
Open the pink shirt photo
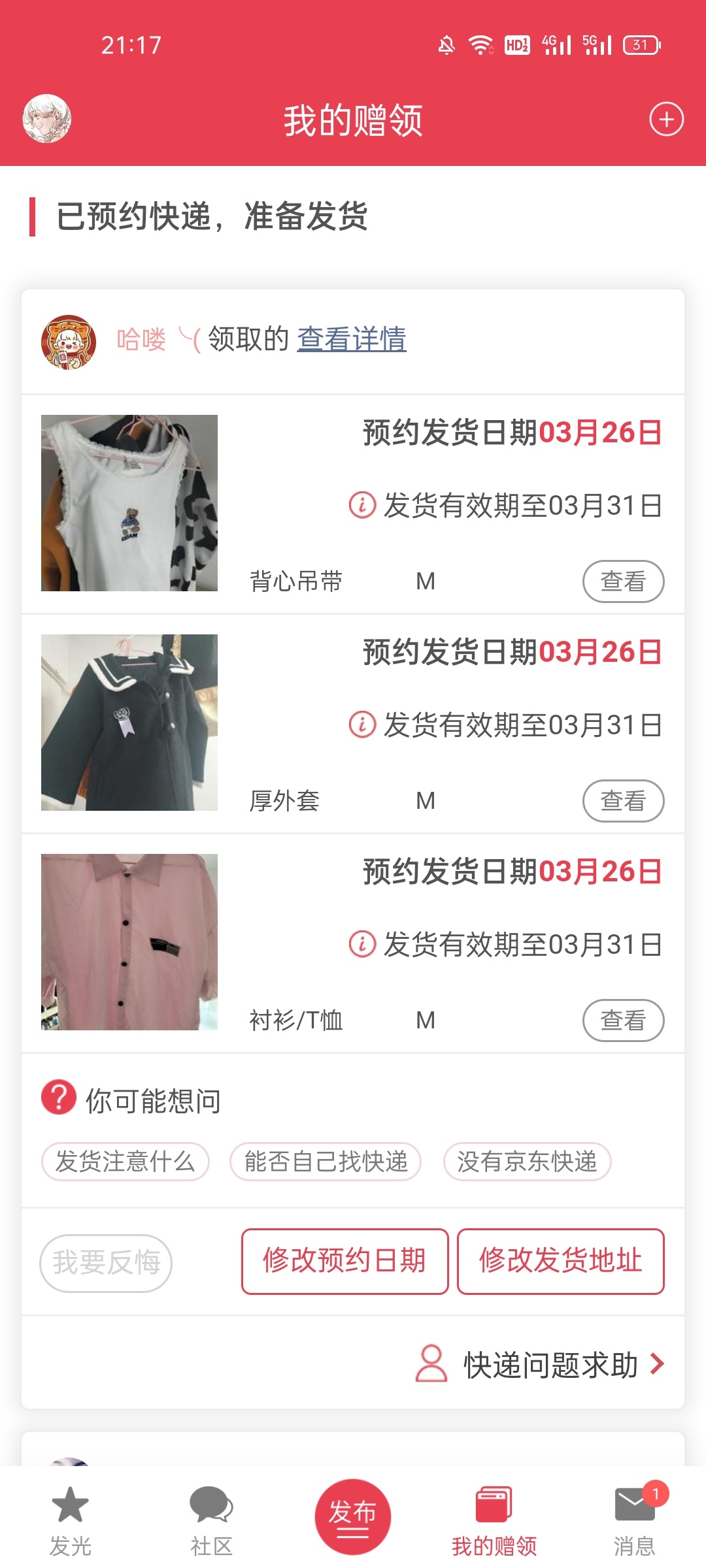[x=129, y=942]
